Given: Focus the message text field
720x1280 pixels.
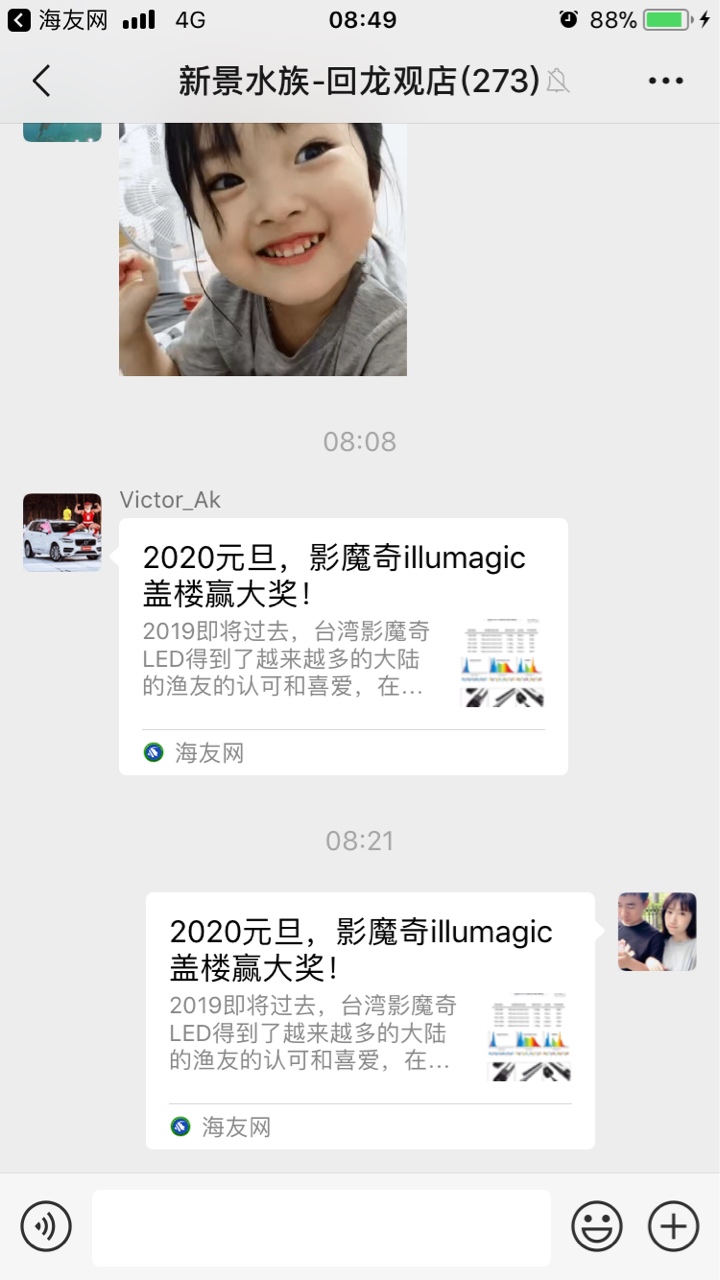Looking at the screenshot, I should coord(321,1227).
